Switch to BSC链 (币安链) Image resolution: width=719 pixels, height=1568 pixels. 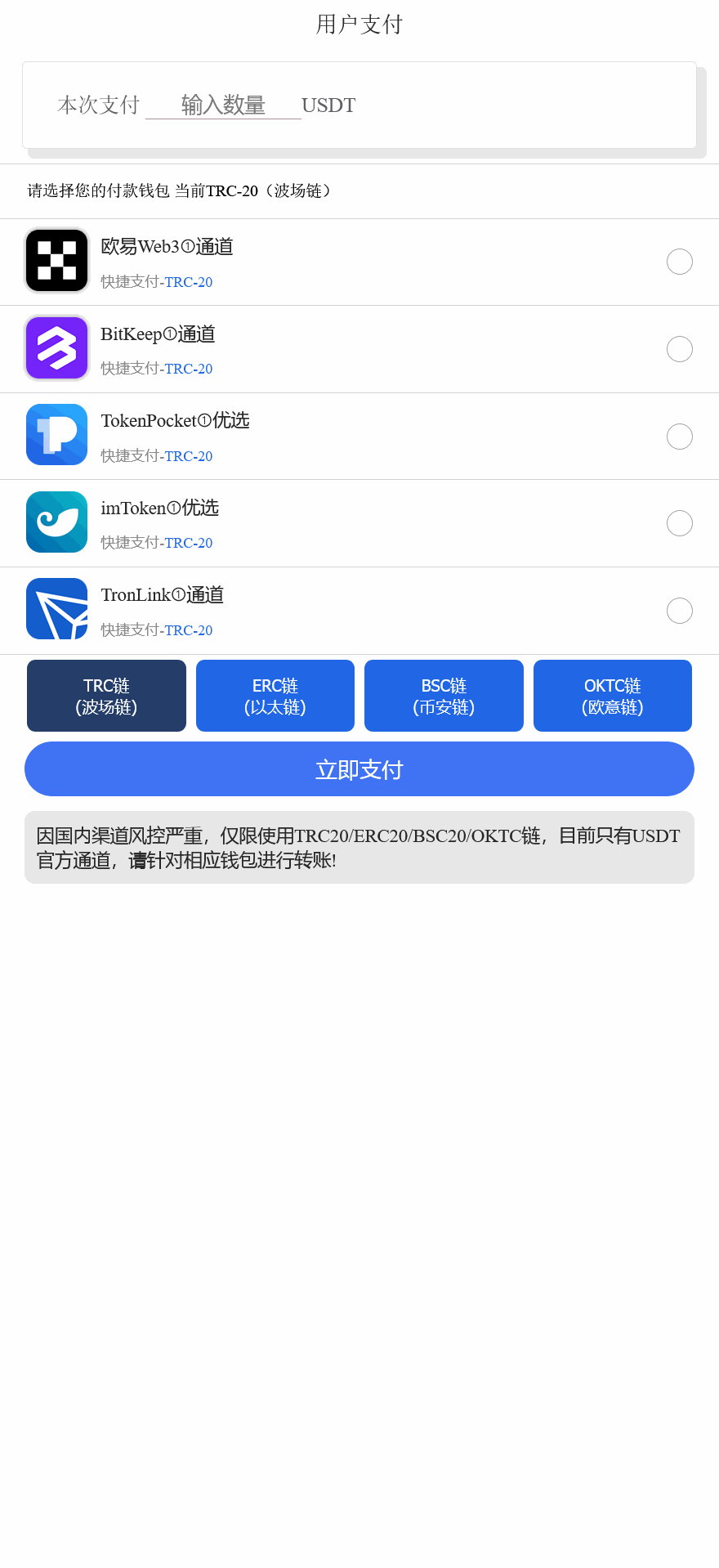[x=444, y=696]
